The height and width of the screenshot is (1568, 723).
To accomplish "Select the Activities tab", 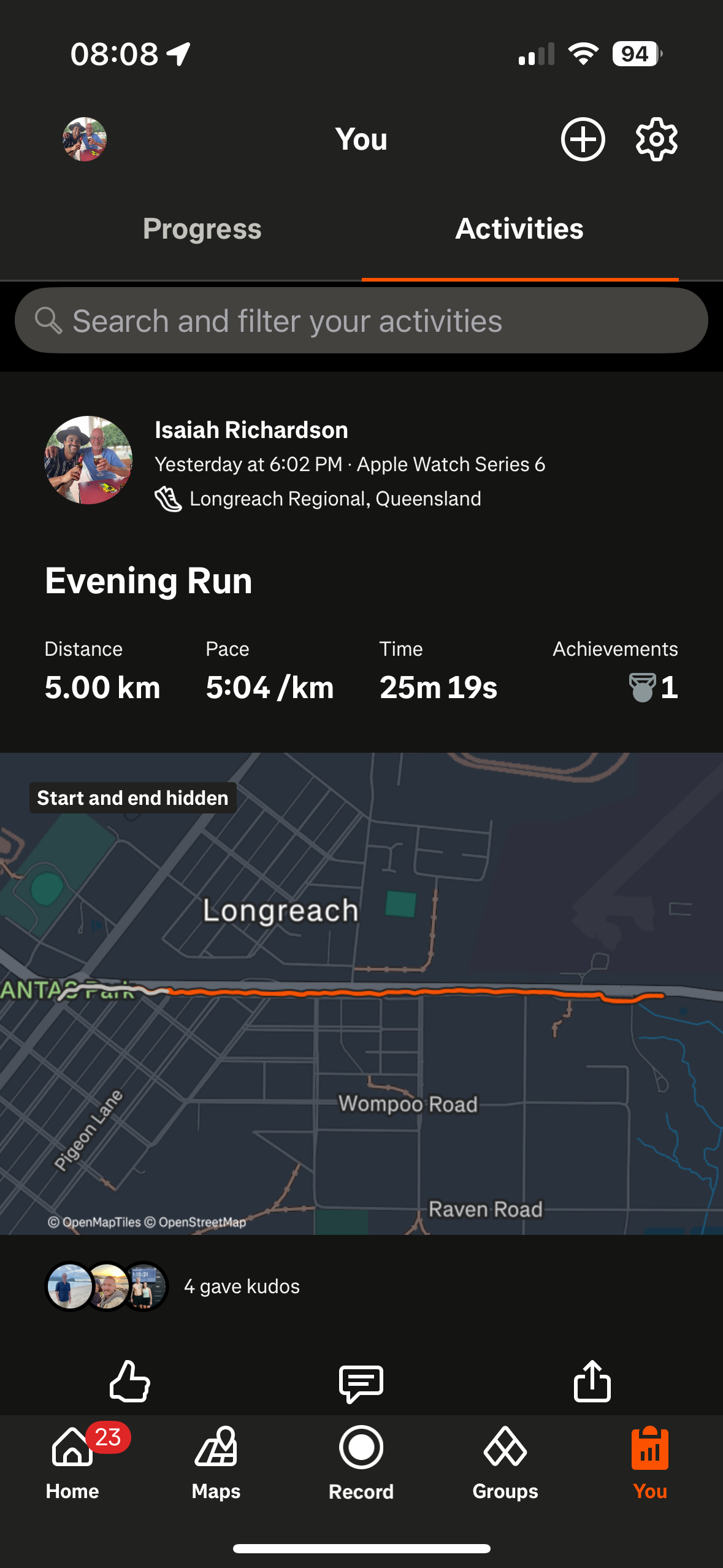I will (519, 229).
